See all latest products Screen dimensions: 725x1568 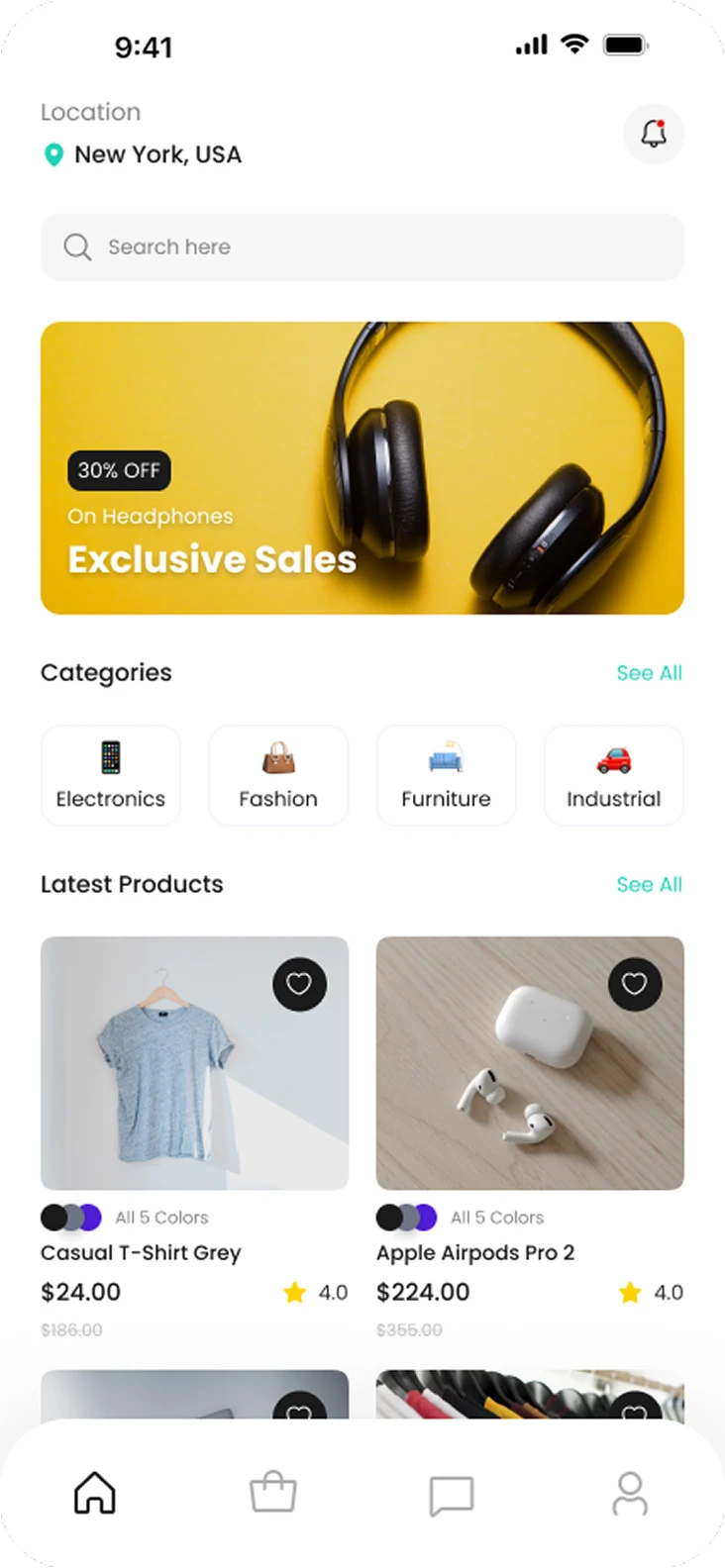point(649,885)
